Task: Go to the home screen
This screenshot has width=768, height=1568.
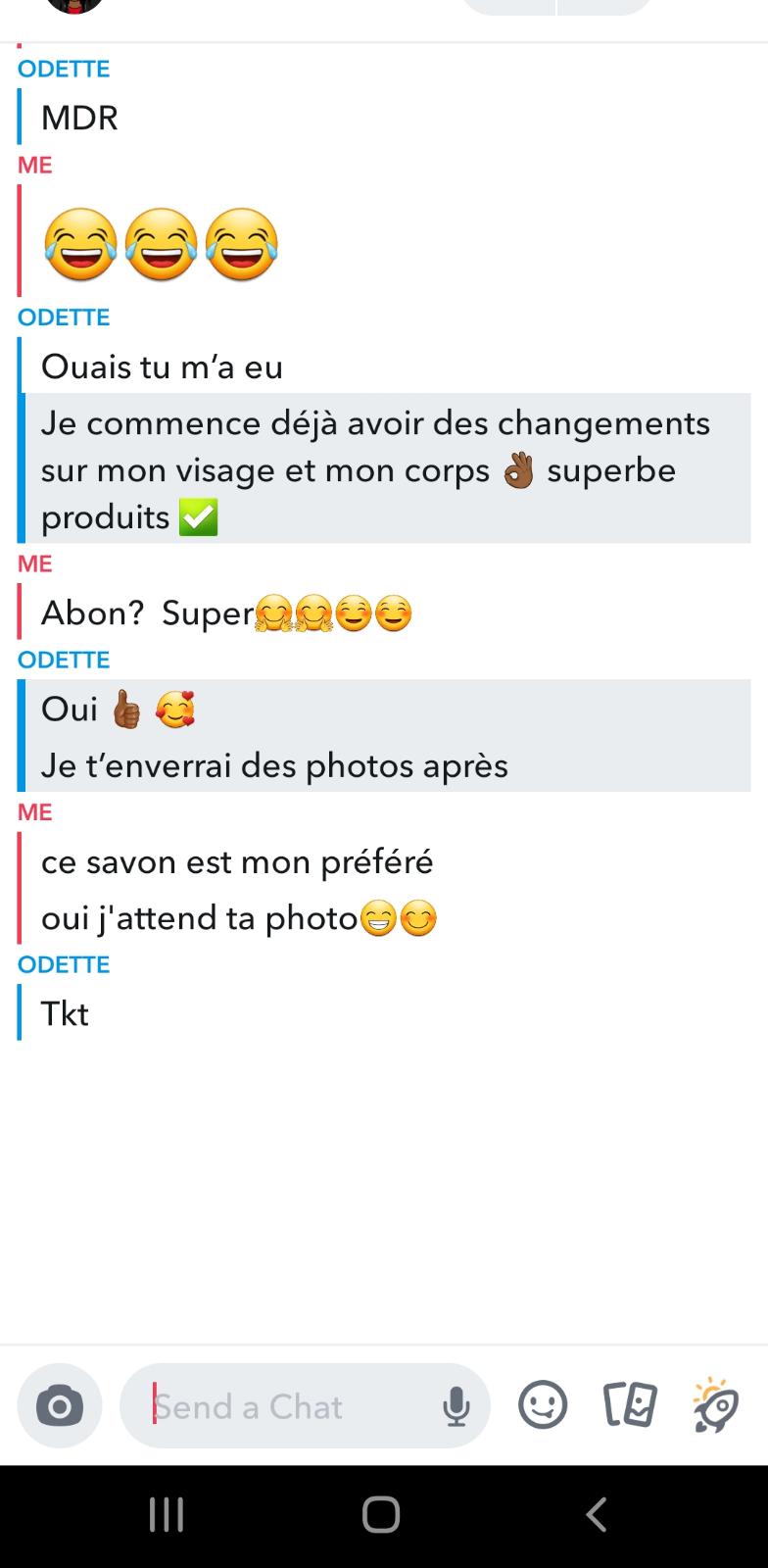Action: (381, 1514)
